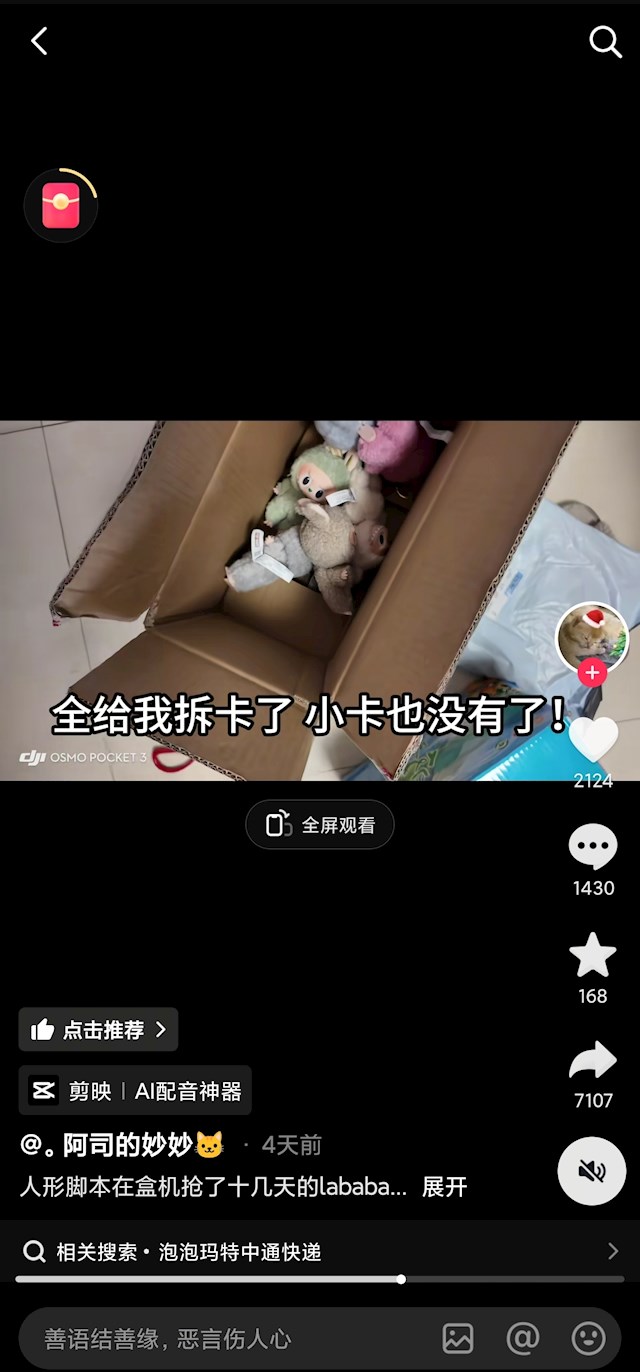The image size is (640, 1372).
Task: Tap 全屏观看 to watch in fullscreen
Action: [x=320, y=825]
